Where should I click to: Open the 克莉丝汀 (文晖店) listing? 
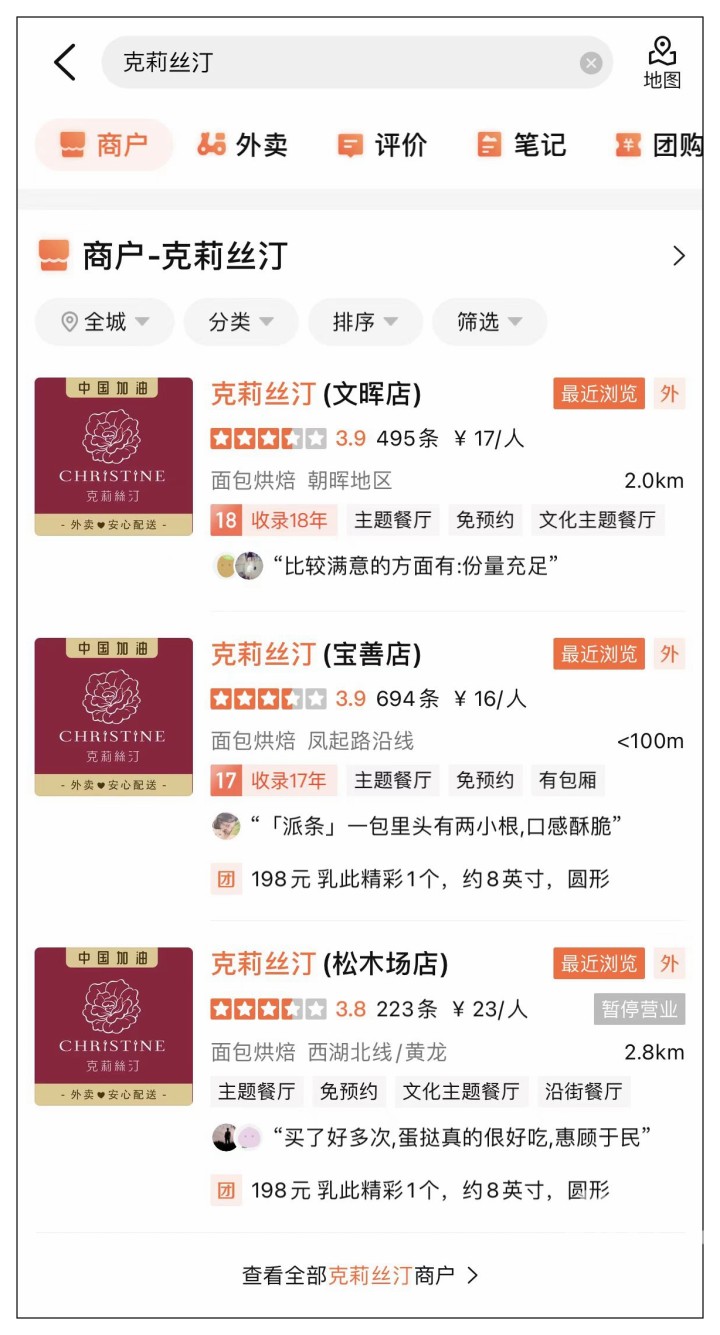[316, 394]
